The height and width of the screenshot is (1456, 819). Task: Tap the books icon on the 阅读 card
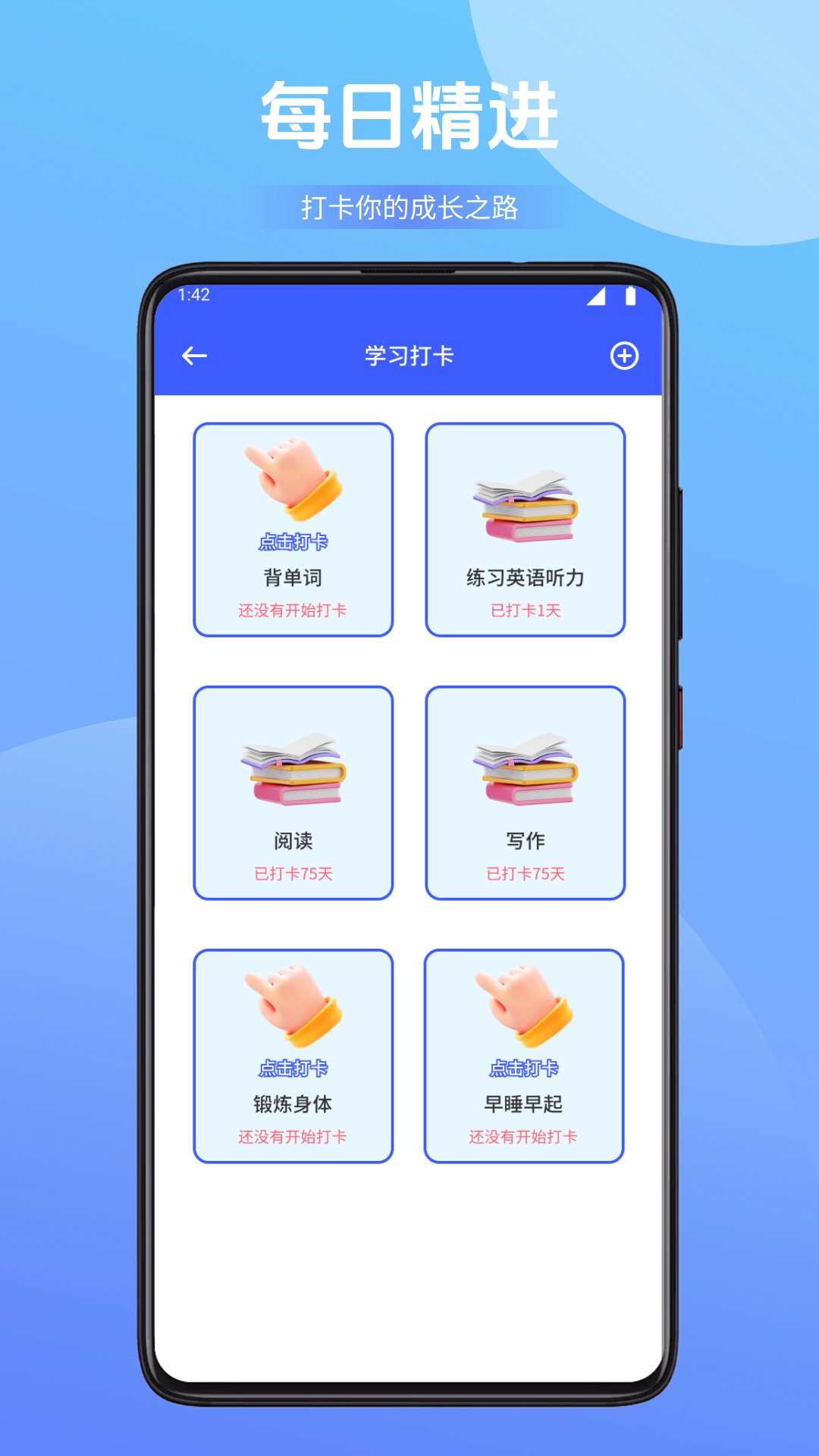(x=293, y=771)
